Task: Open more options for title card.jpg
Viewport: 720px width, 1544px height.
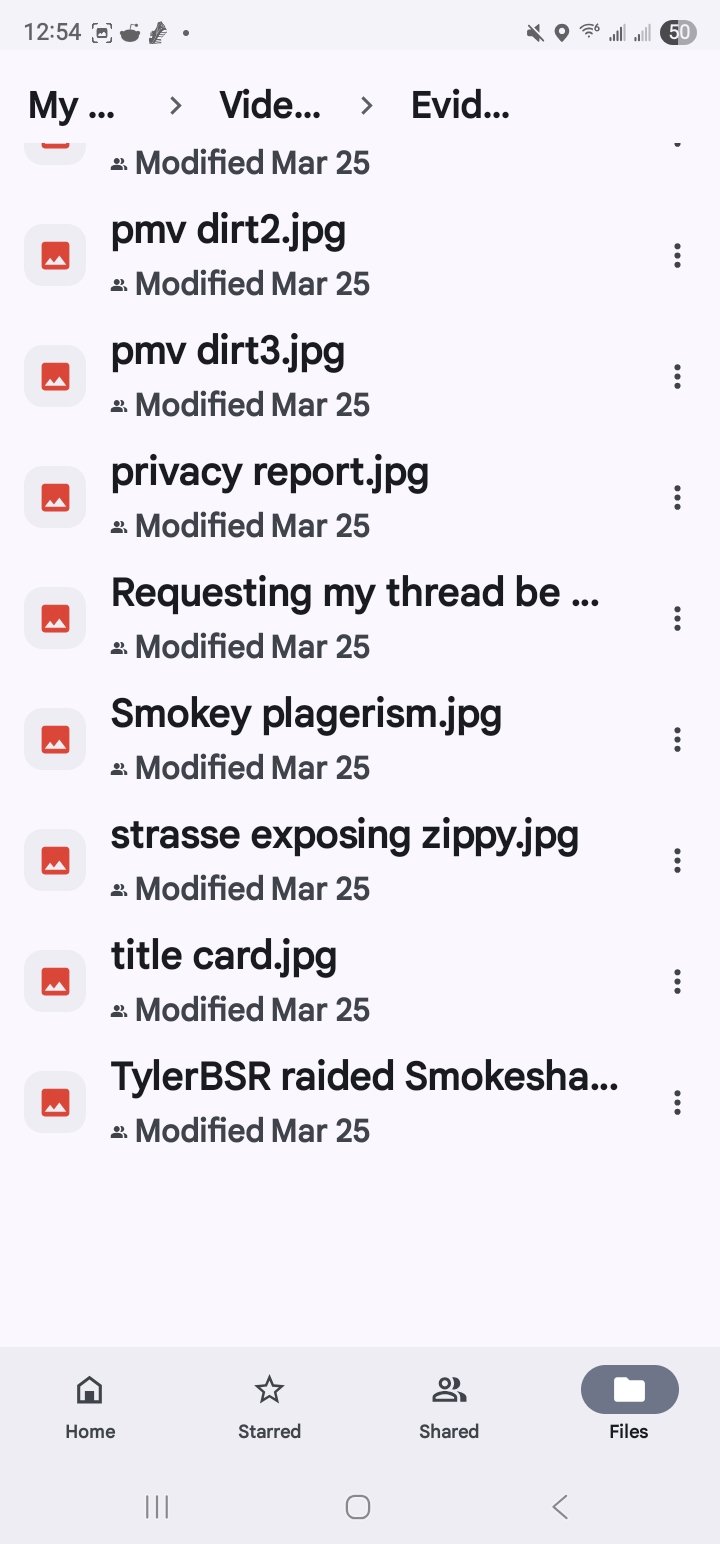Action: (677, 982)
